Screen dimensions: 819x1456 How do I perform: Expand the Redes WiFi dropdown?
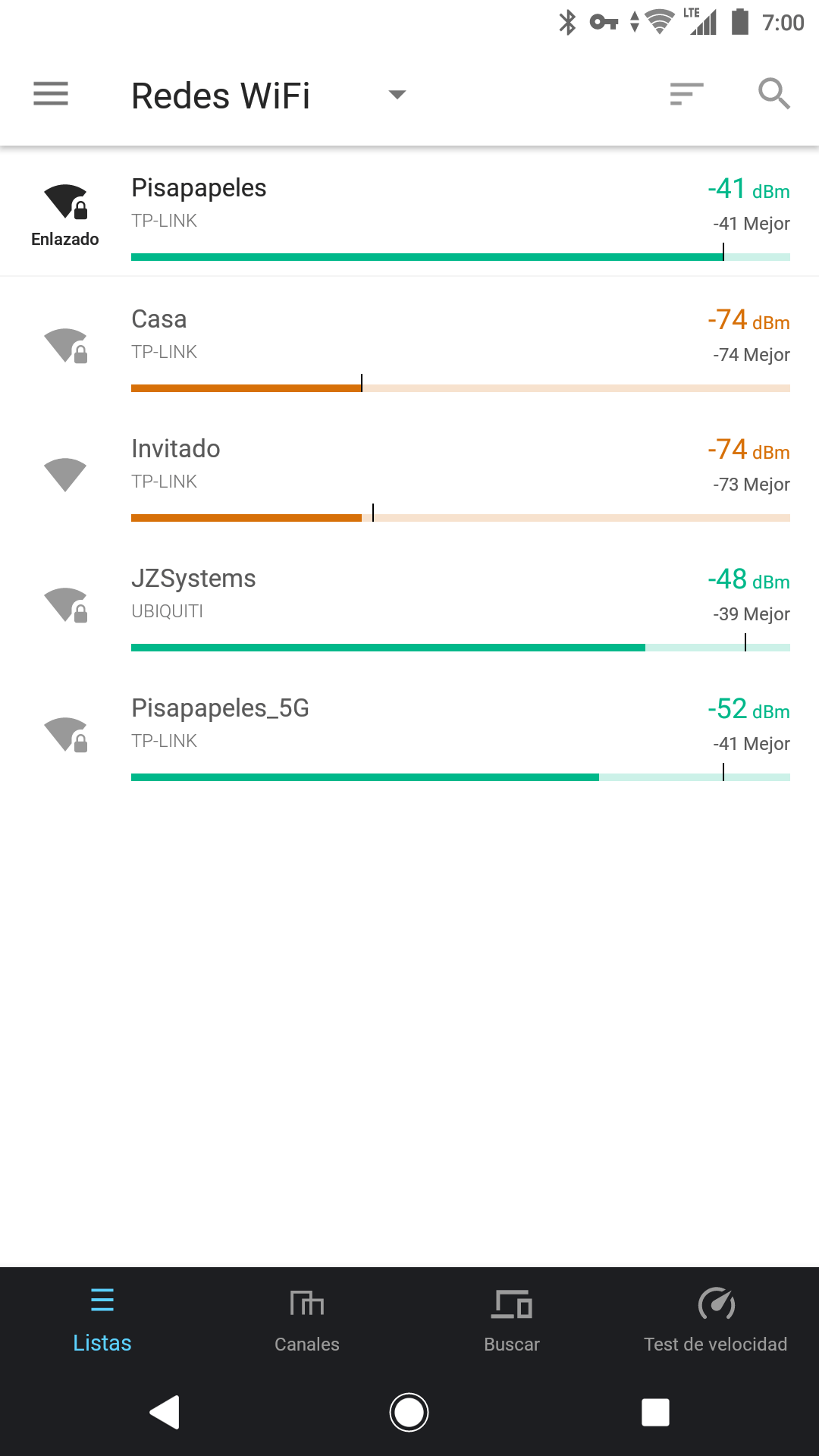pyautogui.click(x=397, y=95)
